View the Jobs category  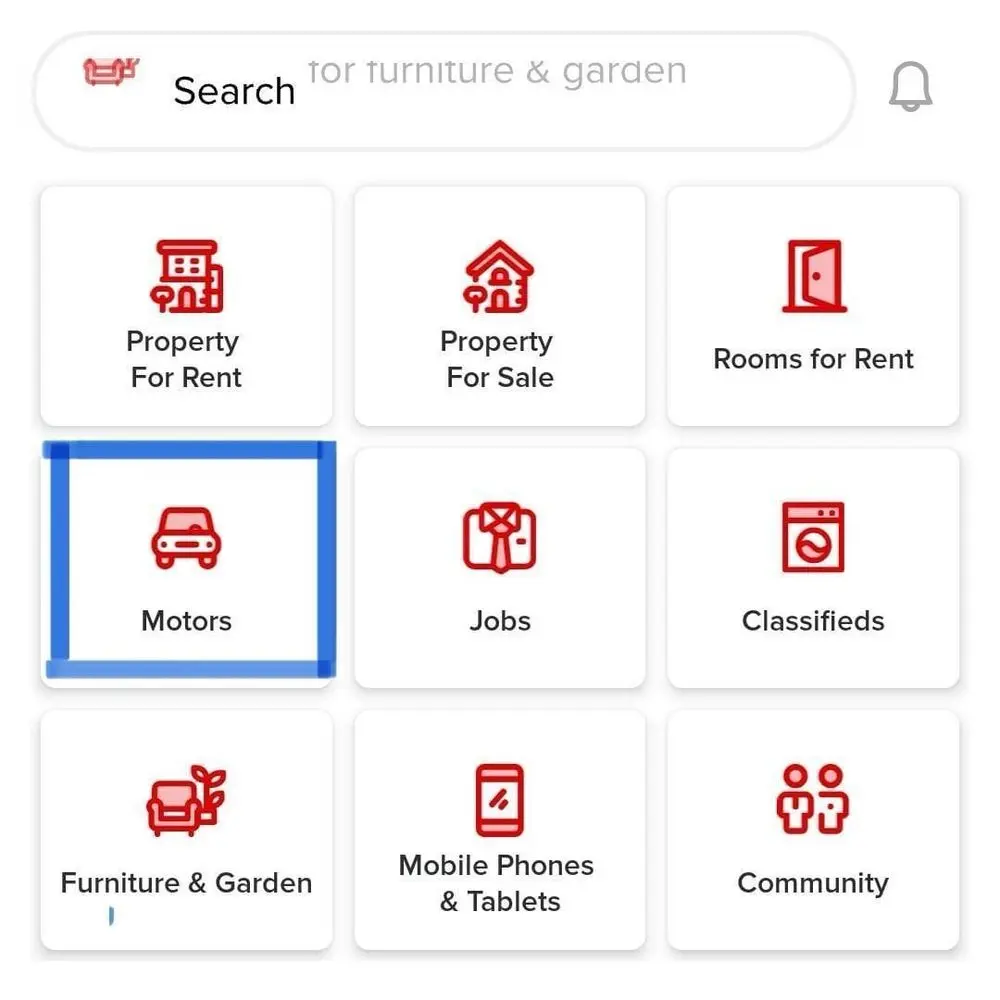point(500,566)
